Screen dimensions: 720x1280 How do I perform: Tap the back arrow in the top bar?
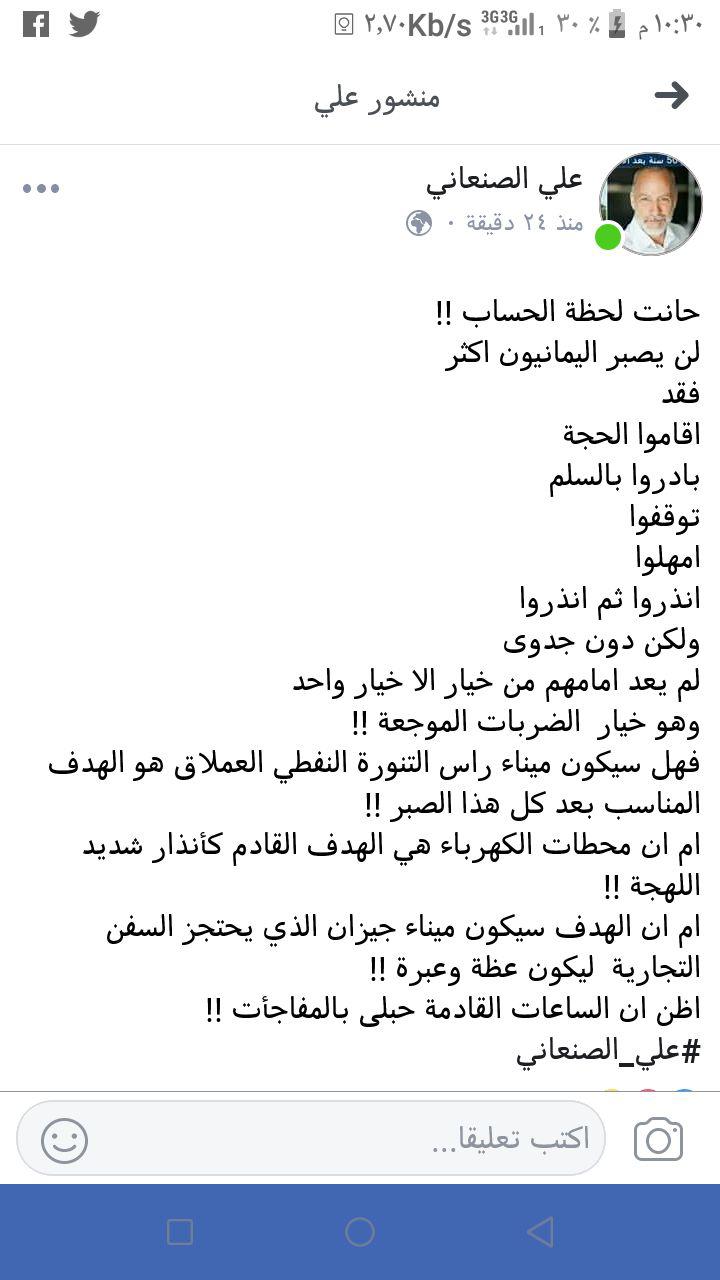[671, 96]
